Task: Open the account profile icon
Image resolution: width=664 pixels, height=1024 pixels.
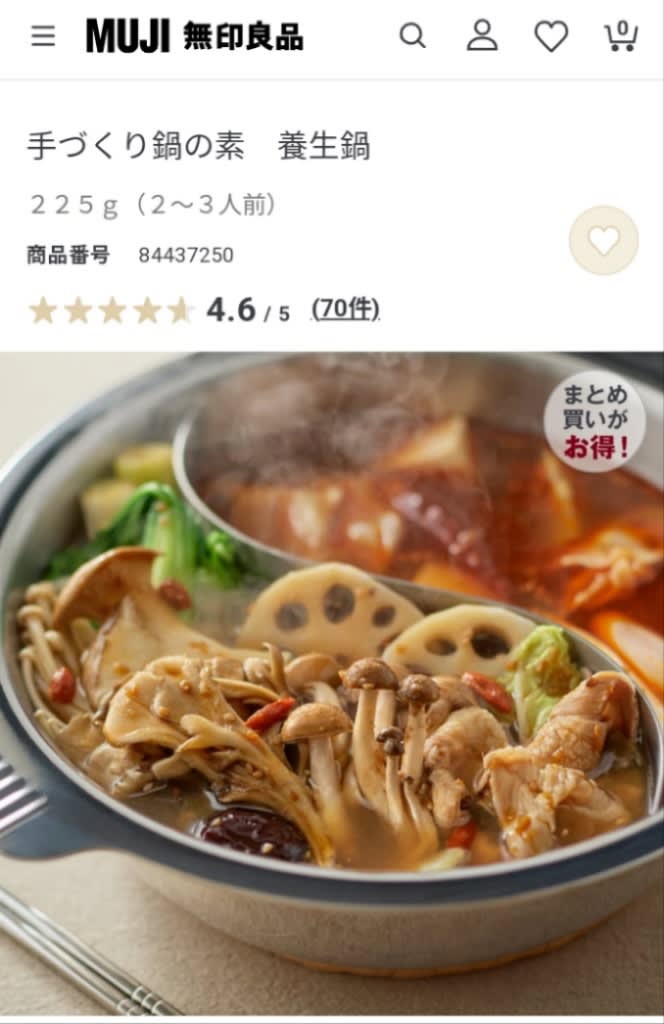Action: [x=482, y=36]
